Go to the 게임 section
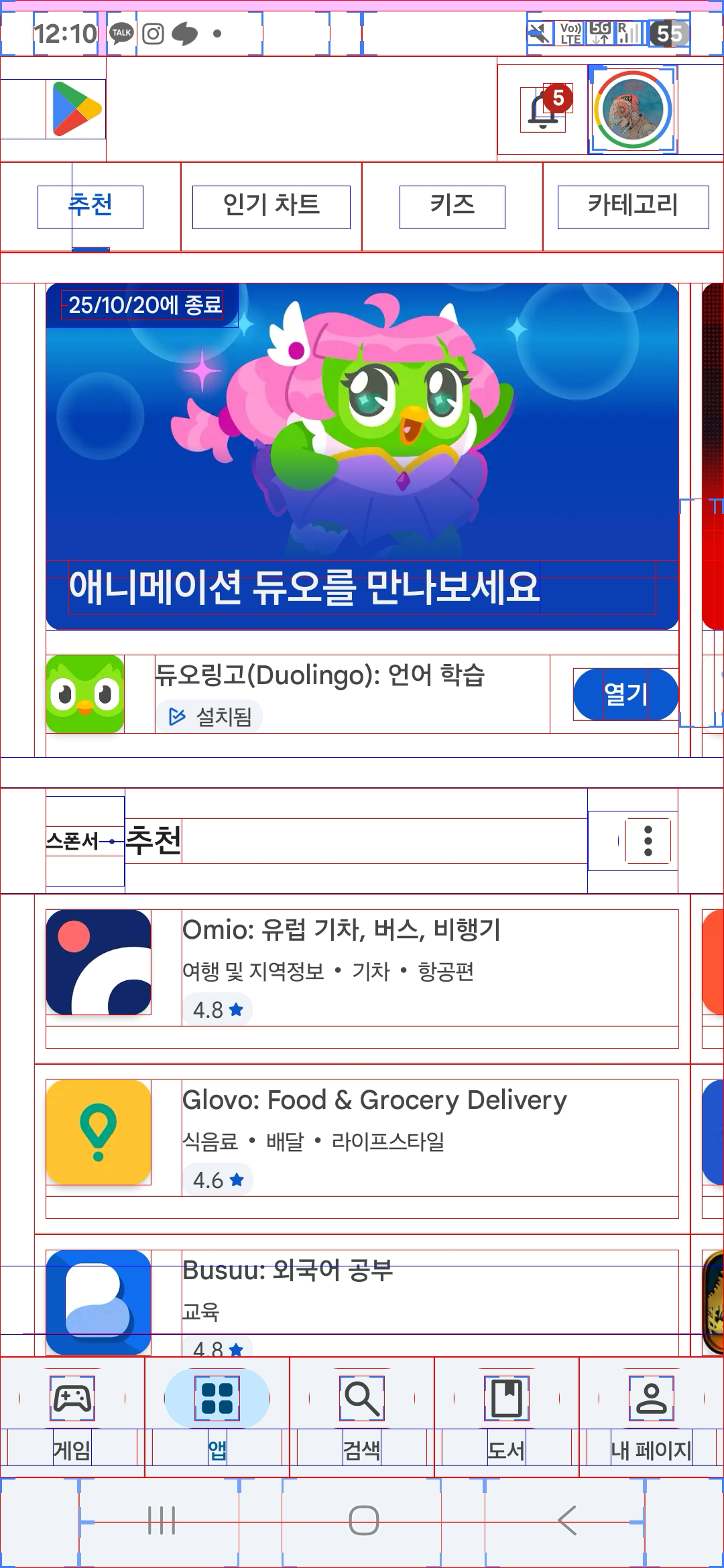Image resolution: width=724 pixels, height=1568 pixels. [x=72, y=1414]
